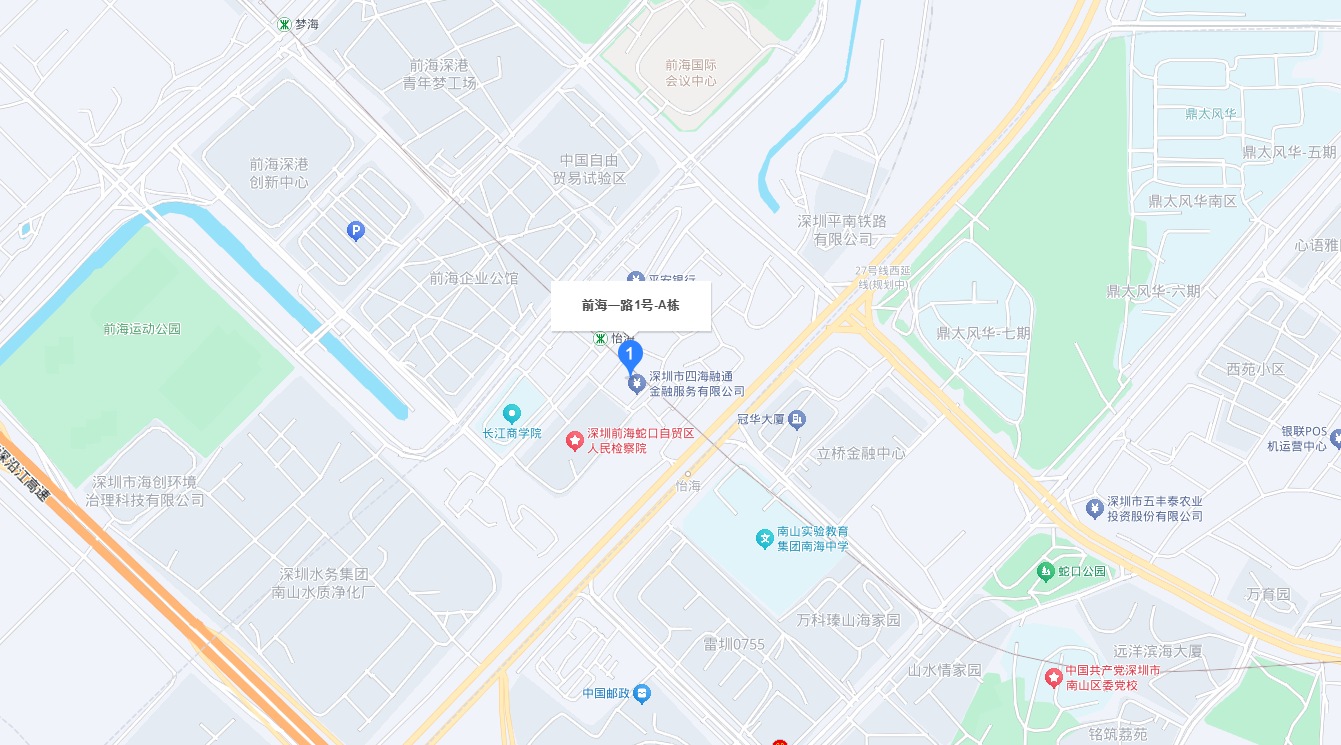Open the parking icon near 前海深港创新中心

(355, 231)
